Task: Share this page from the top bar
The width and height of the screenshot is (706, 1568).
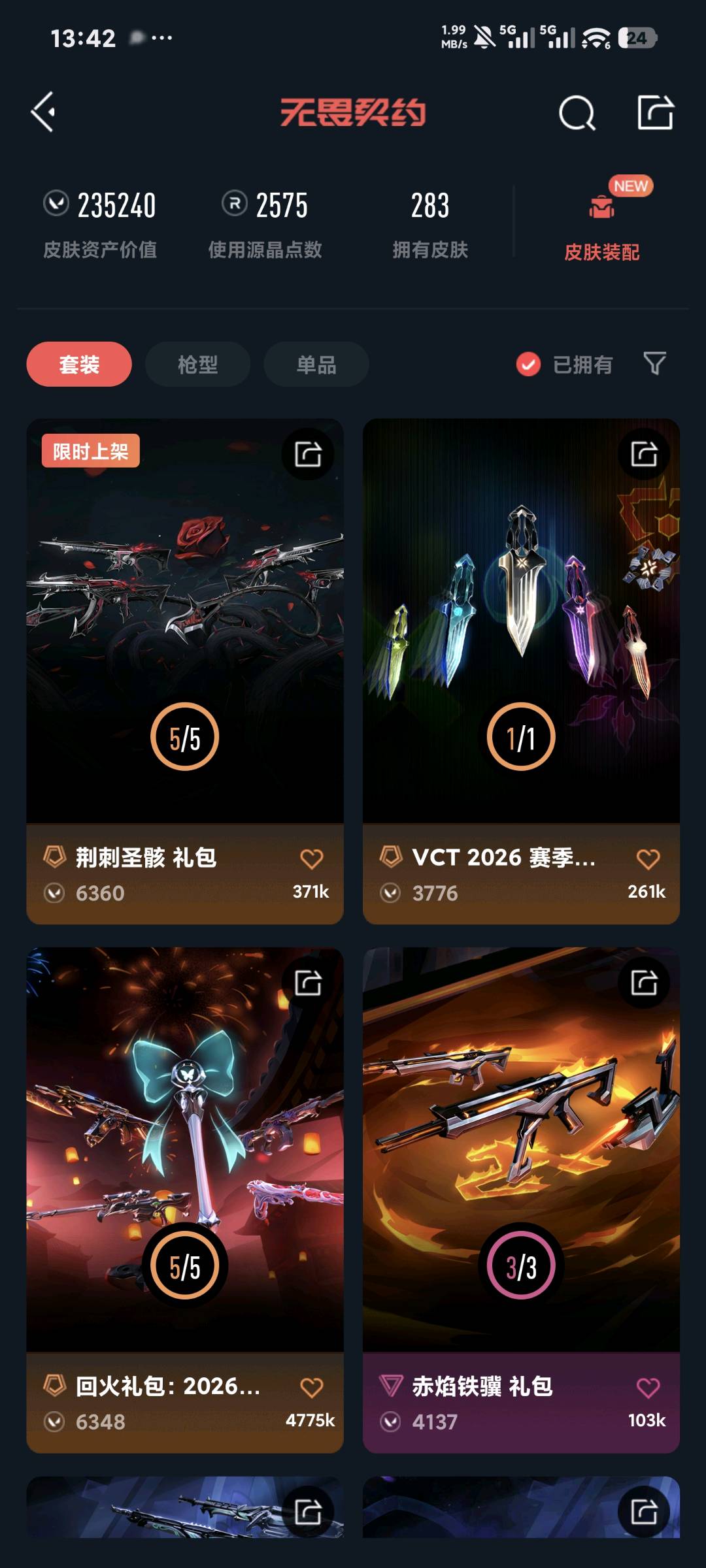Action: 655,112
